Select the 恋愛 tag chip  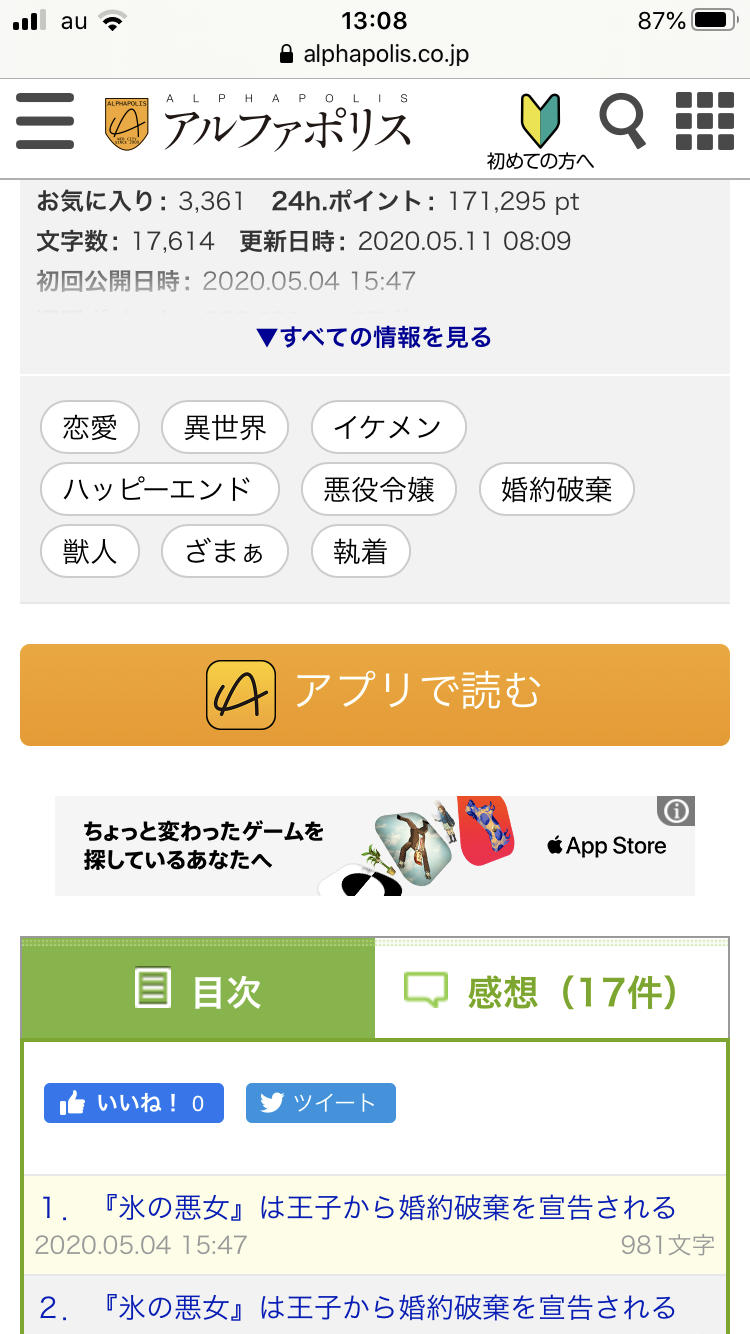(90, 428)
